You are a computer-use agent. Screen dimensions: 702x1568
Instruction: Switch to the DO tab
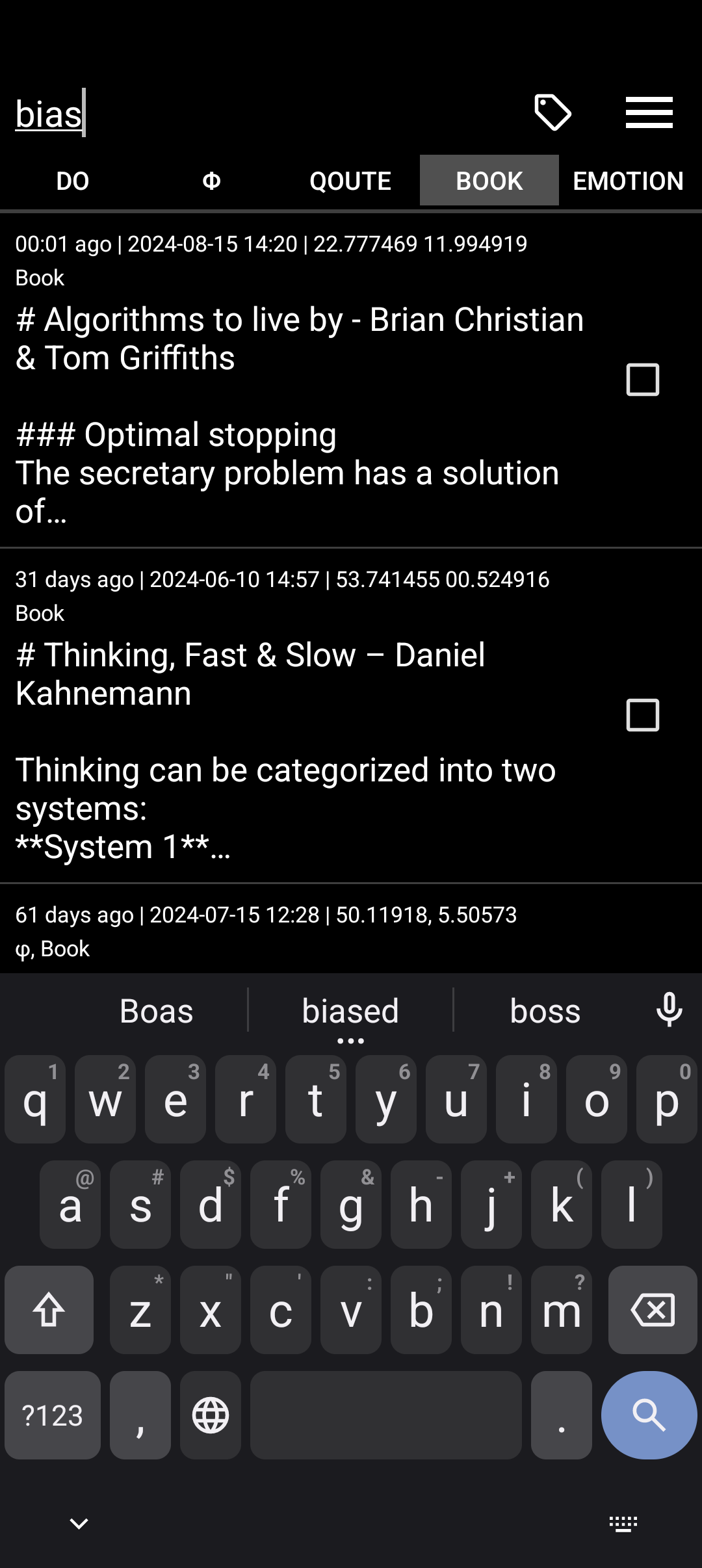point(72,181)
